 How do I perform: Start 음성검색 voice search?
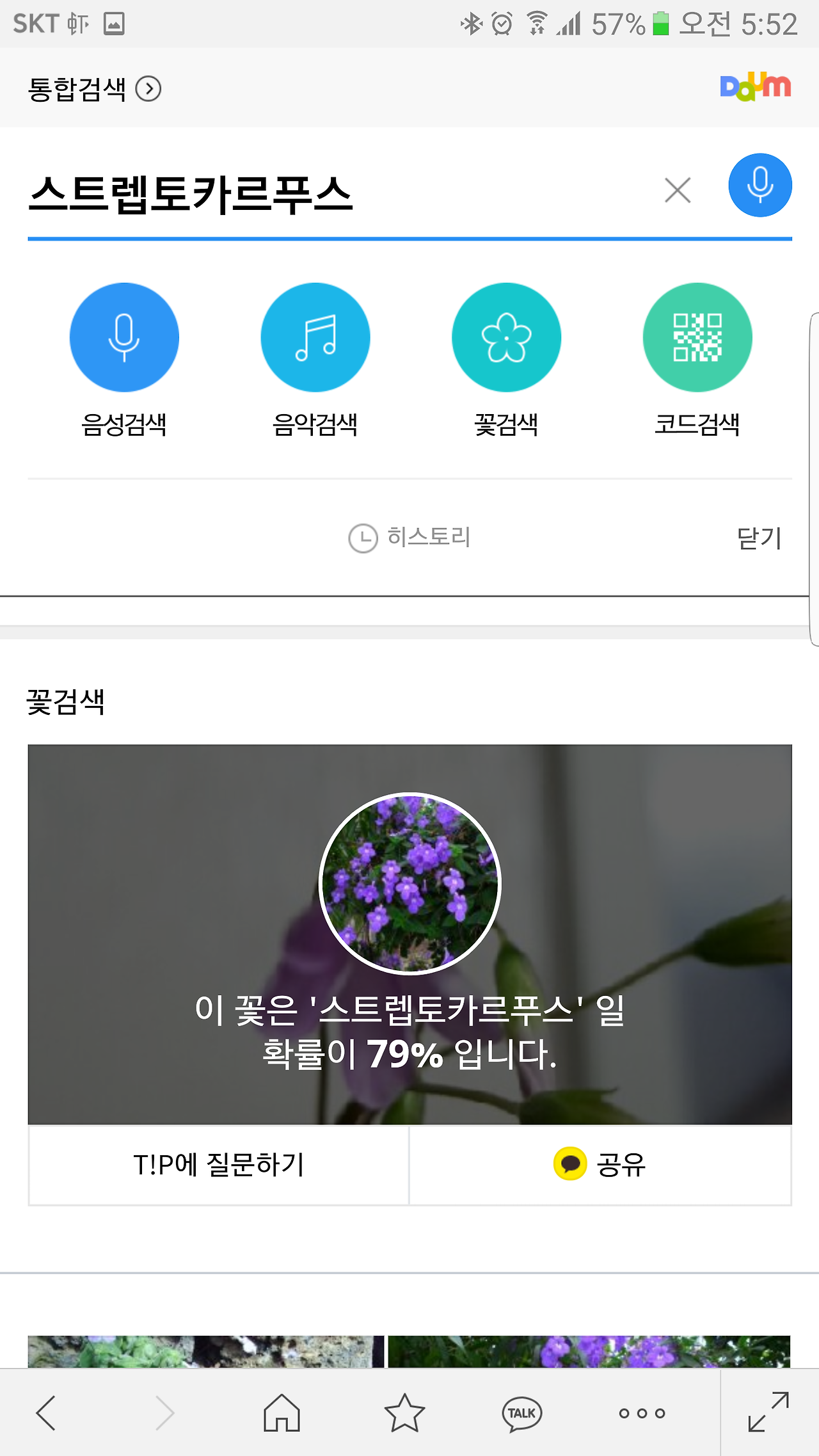124,338
